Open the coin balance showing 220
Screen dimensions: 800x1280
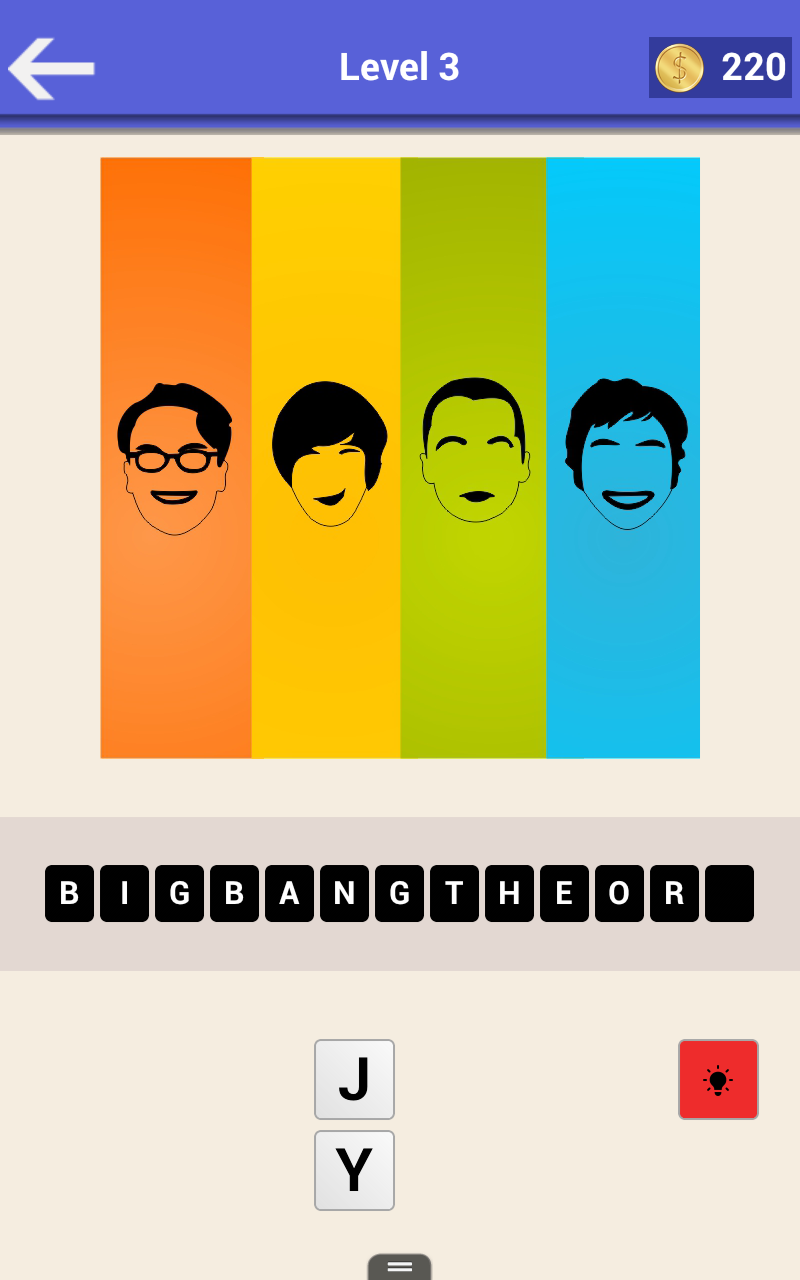pos(720,68)
